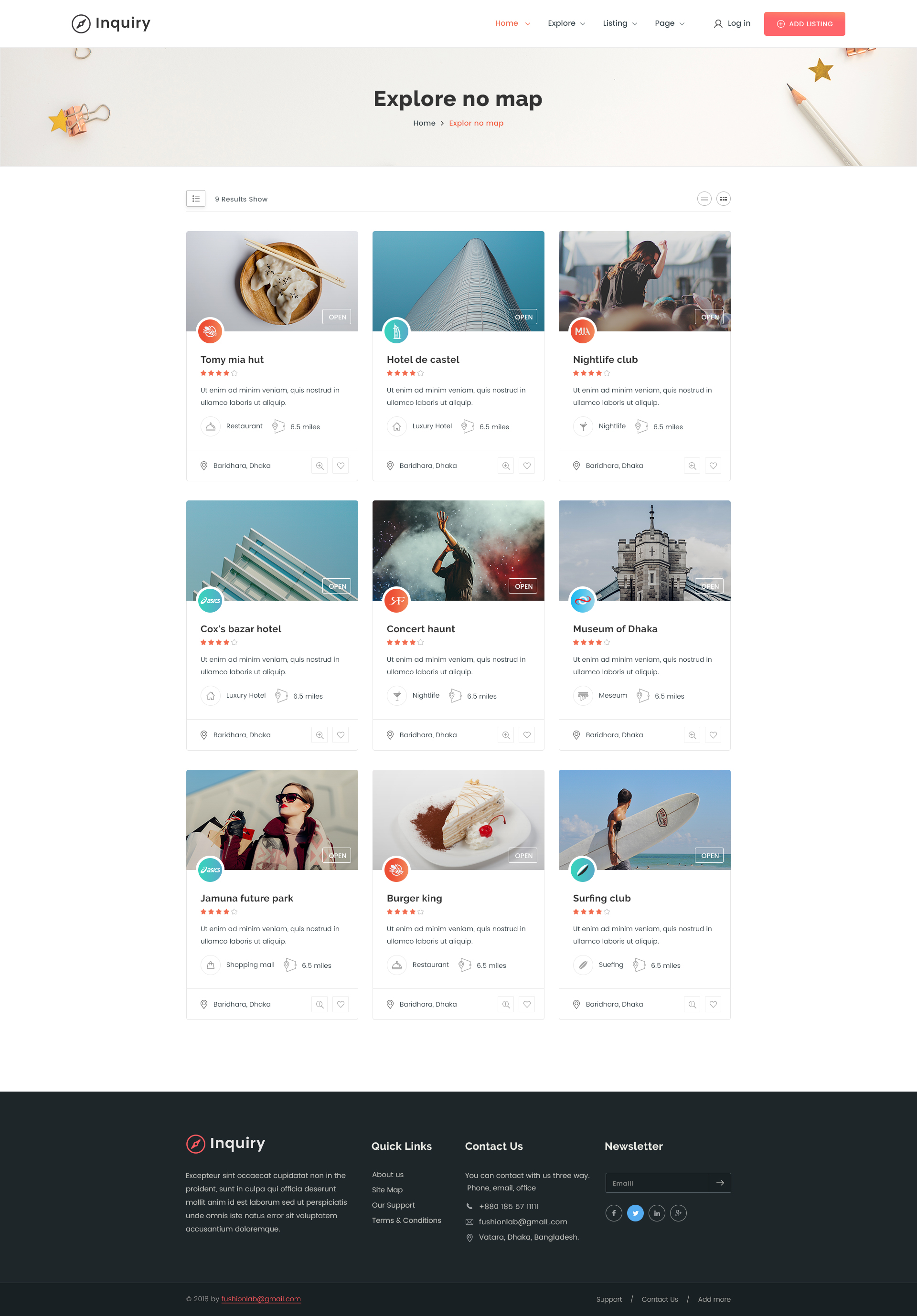
Task: Tap the newsletter email input field
Action: tap(657, 1183)
